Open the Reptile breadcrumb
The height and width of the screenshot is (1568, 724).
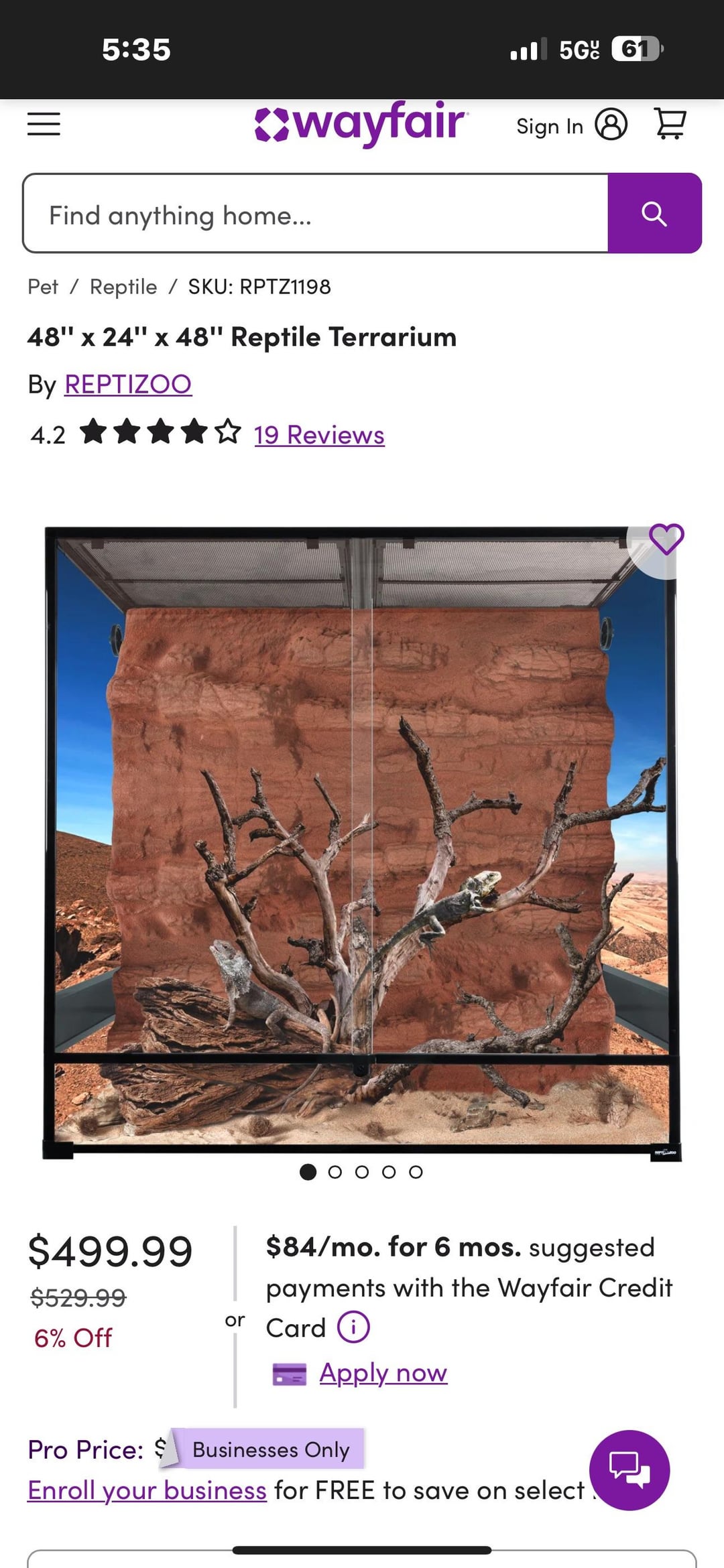click(x=123, y=287)
